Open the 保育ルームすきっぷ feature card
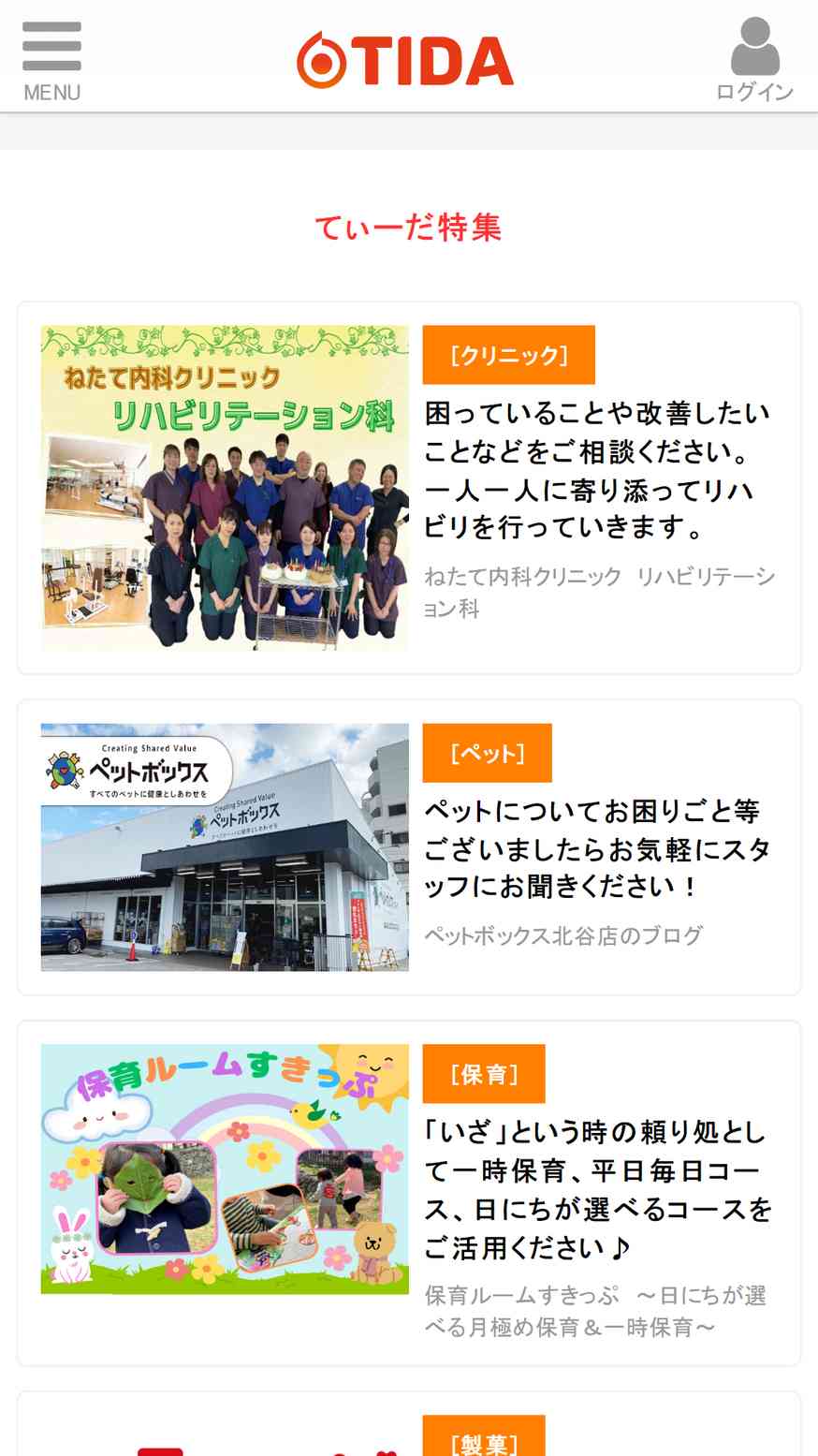The image size is (818, 1456). pyautogui.click(x=409, y=1193)
